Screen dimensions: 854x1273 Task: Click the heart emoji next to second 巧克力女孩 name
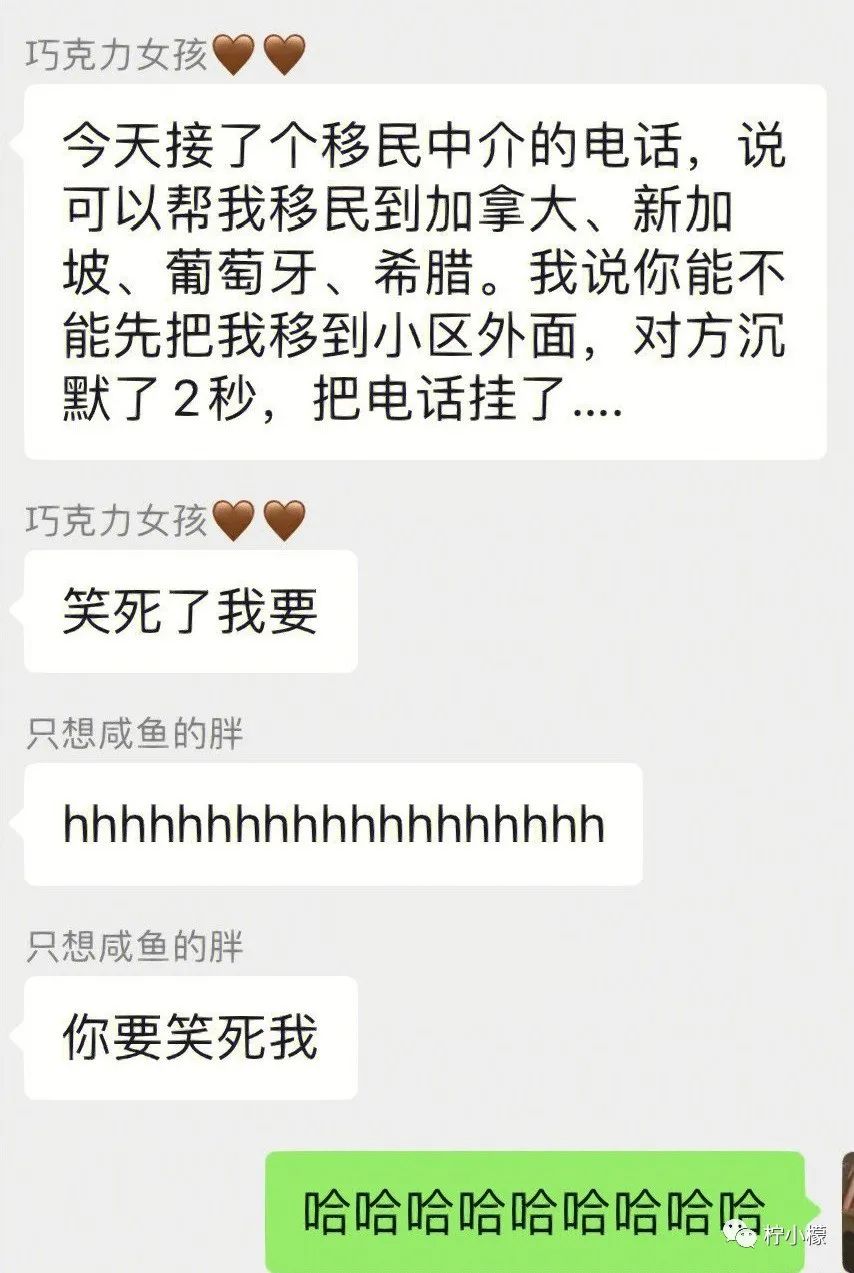click(x=233, y=516)
